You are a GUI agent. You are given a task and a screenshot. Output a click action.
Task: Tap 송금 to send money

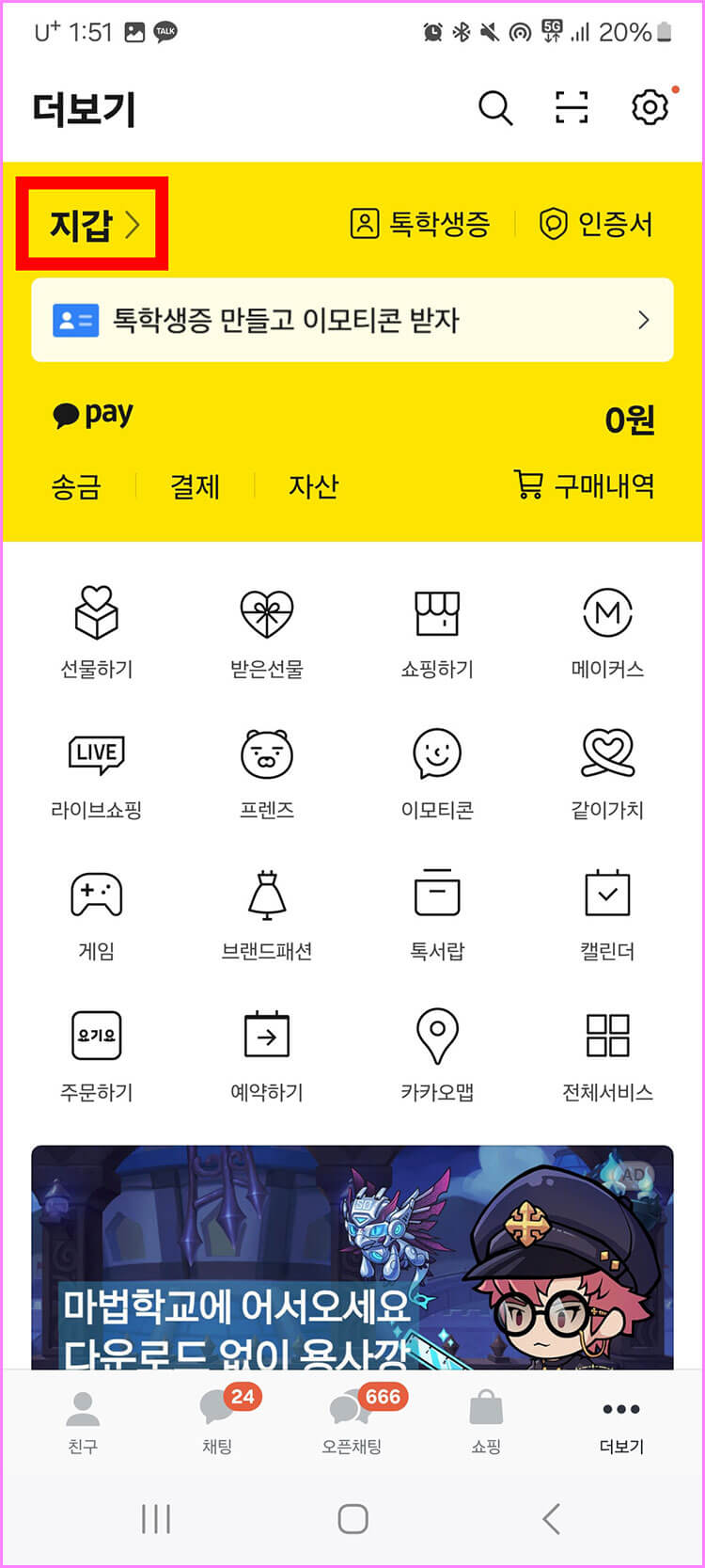tap(77, 486)
